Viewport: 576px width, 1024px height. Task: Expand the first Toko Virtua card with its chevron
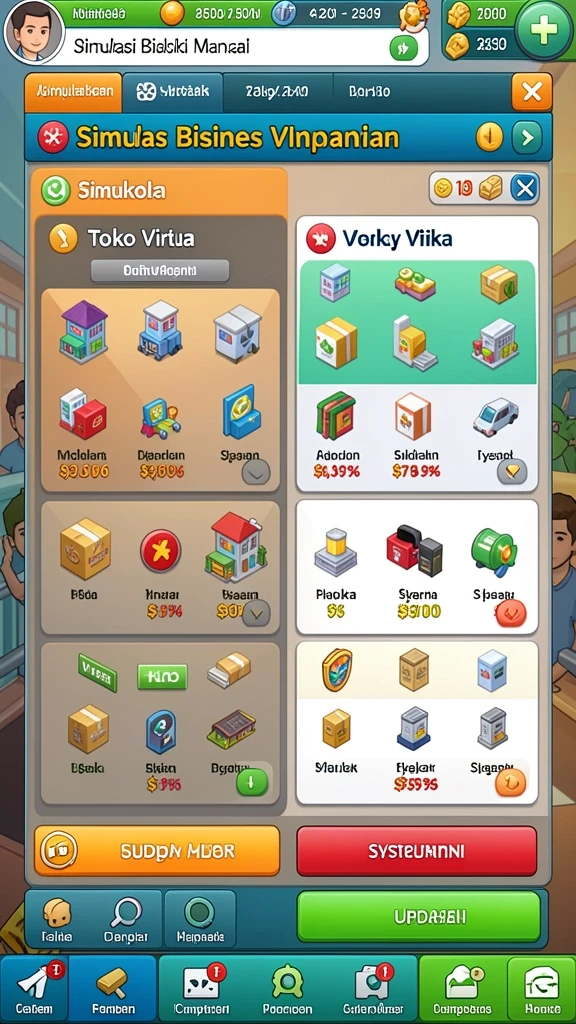pos(256,471)
